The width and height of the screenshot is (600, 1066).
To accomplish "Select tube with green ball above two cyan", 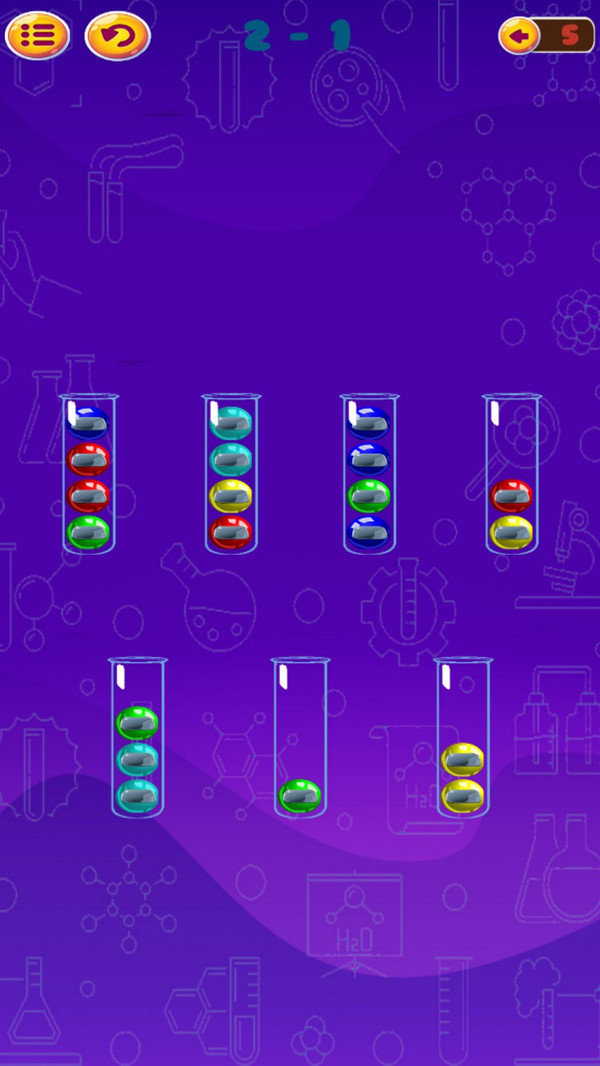I will click(137, 738).
